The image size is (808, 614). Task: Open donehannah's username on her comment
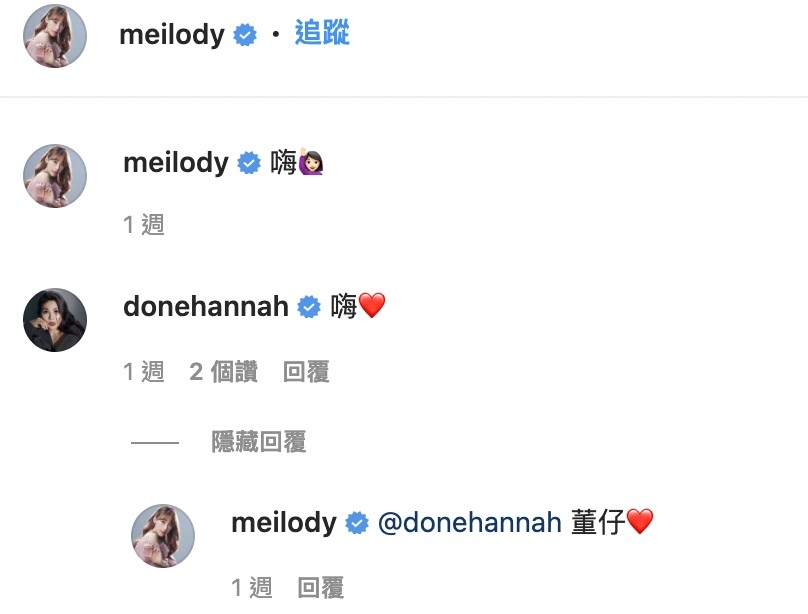pyautogui.click(x=205, y=307)
